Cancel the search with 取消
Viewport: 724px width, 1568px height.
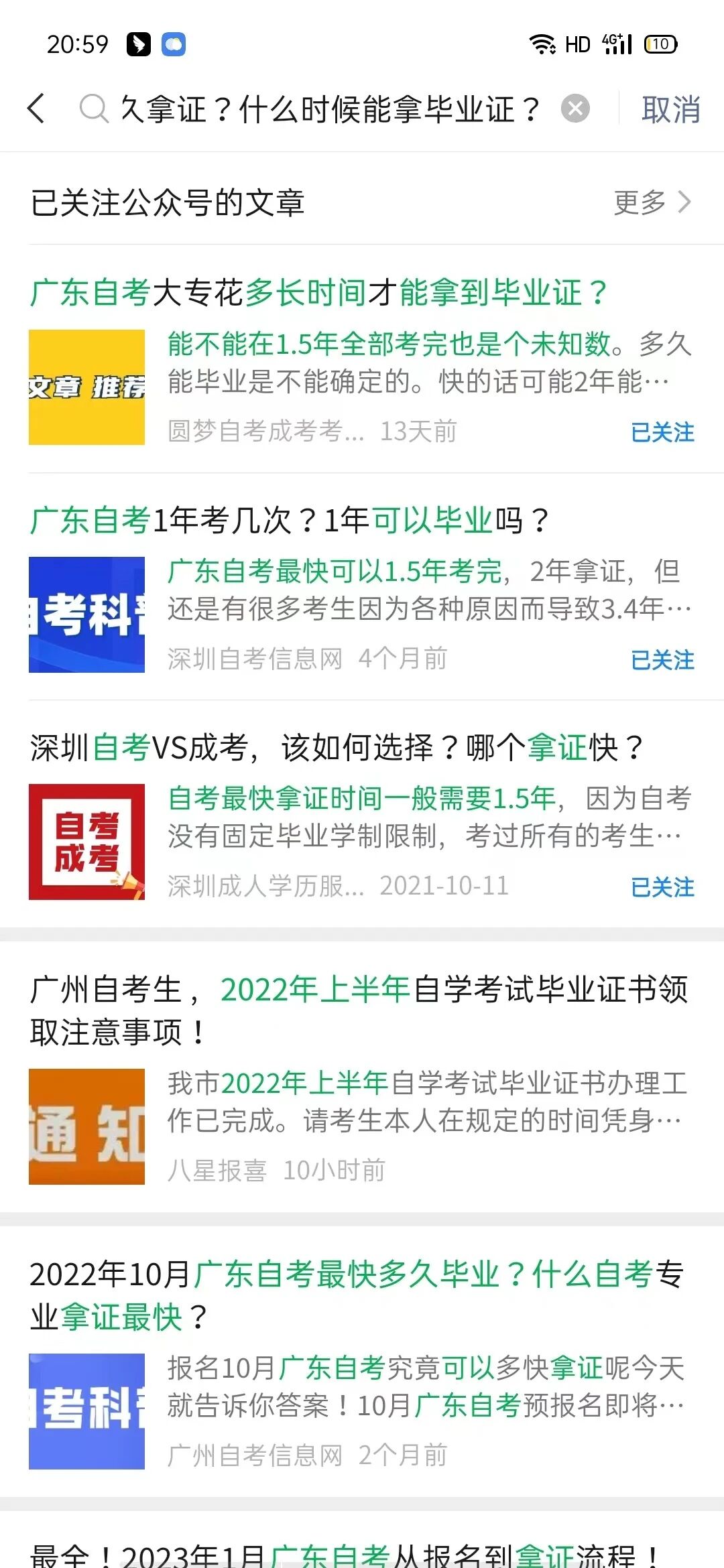pyautogui.click(x=670, y=109)
